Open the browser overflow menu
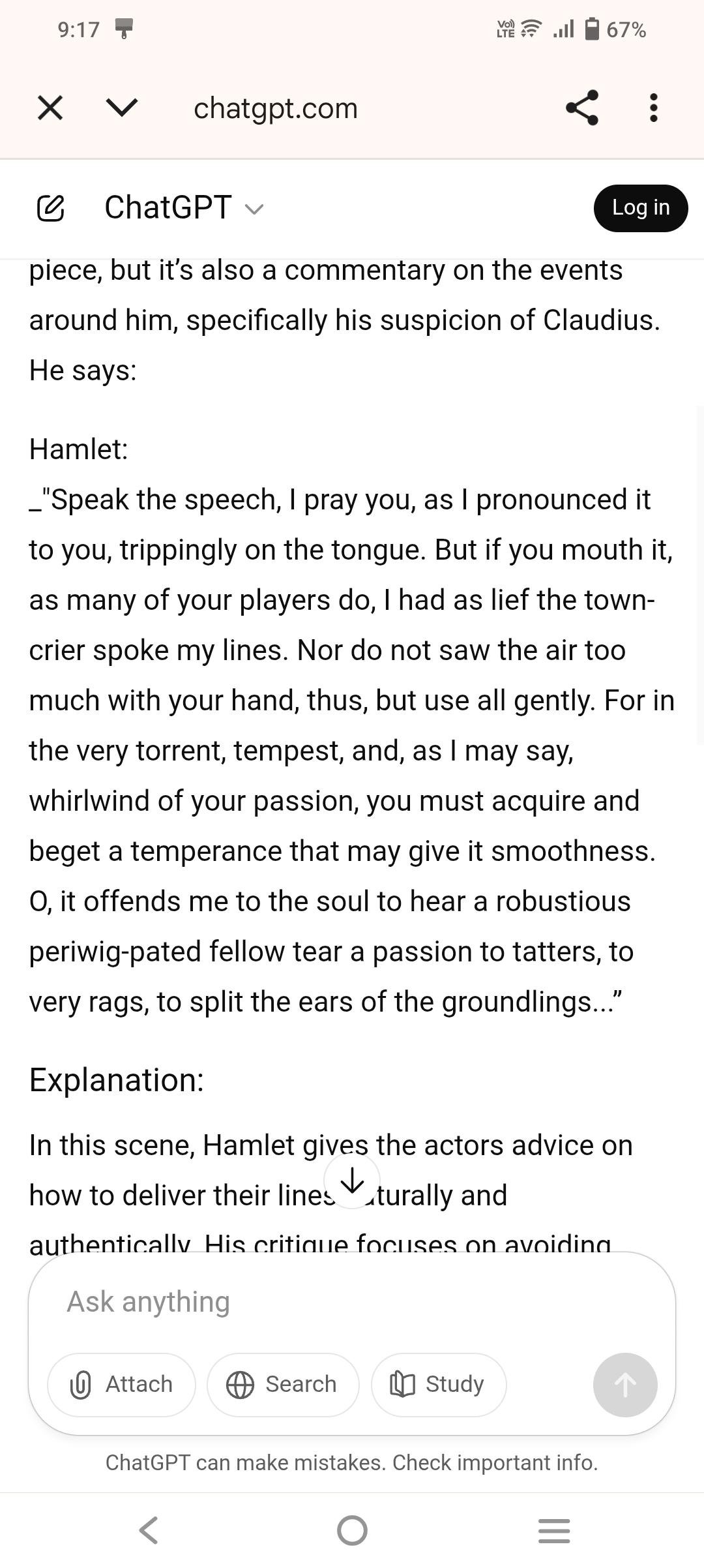This screenshot has width=704, height=1568. 654,108
